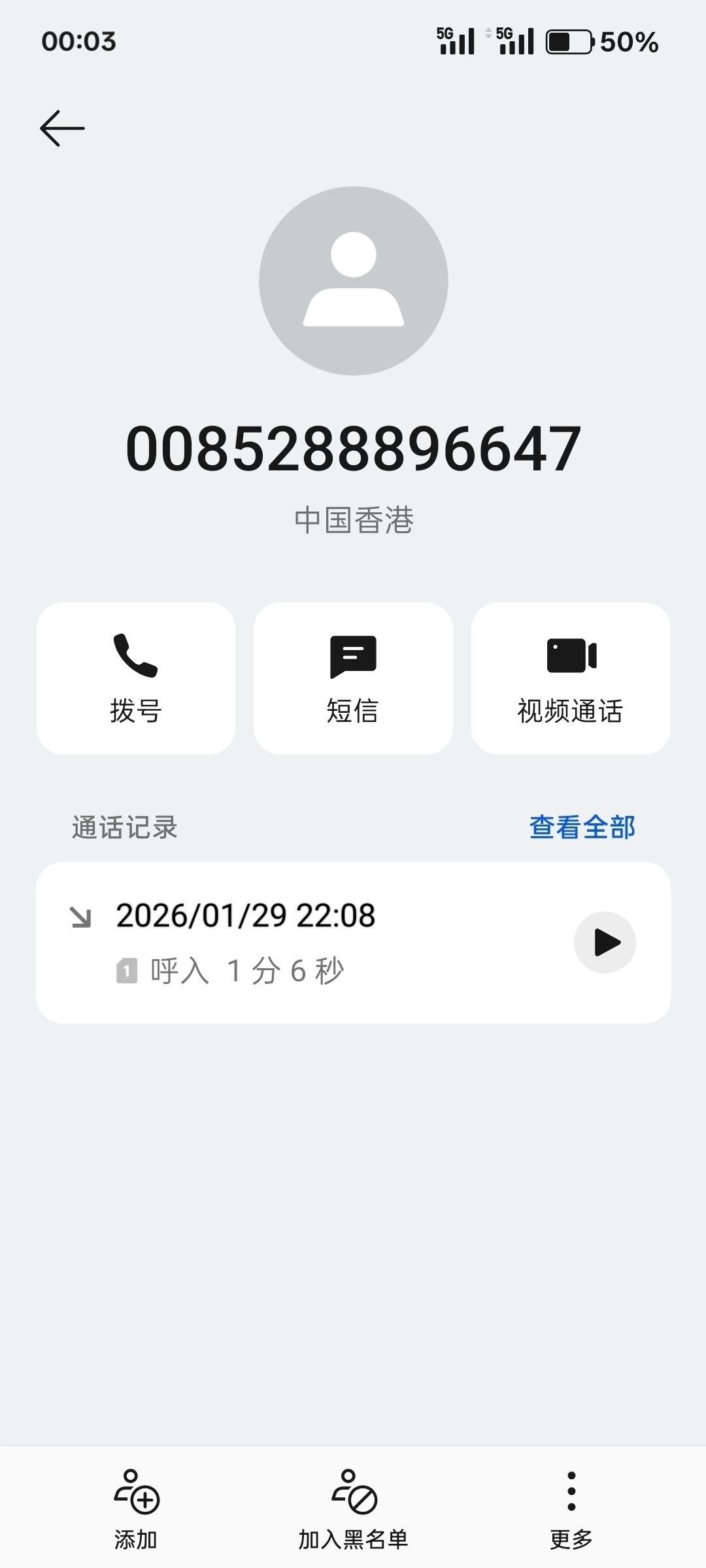Viewport: 706px width, 1568px height.
Task: Send a text via 短信 button
Action: (x=353, y=678)
